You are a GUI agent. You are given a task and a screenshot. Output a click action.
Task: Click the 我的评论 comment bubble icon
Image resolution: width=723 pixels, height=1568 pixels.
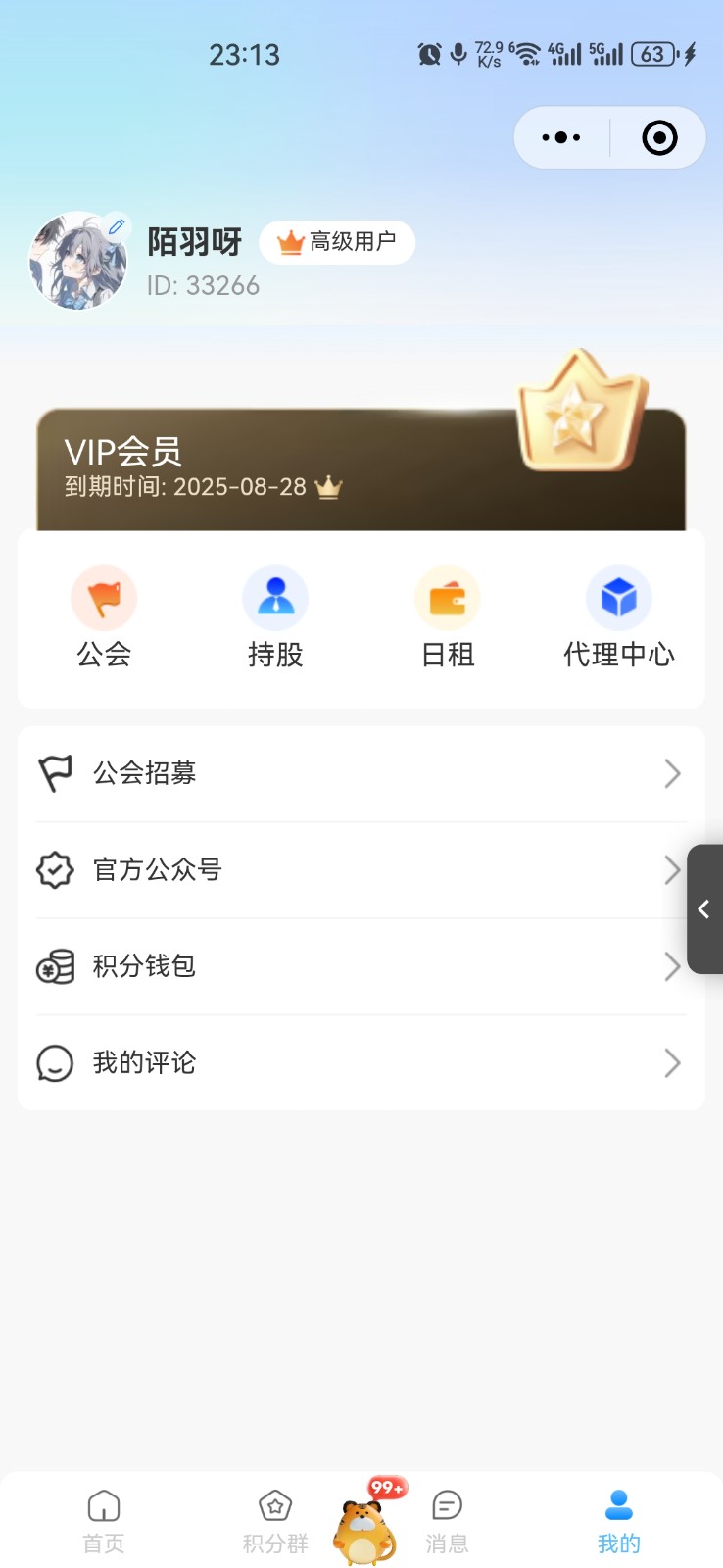56,1063
